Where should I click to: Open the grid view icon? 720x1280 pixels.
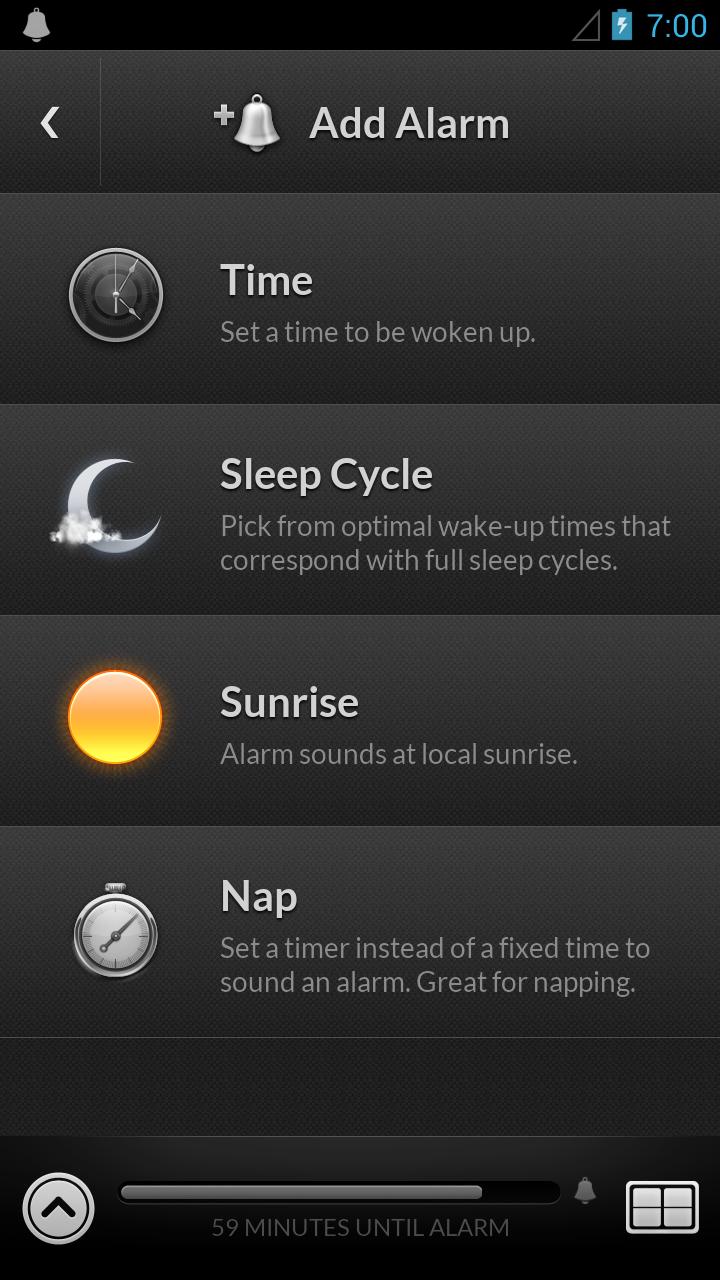tap(662, 1207)
